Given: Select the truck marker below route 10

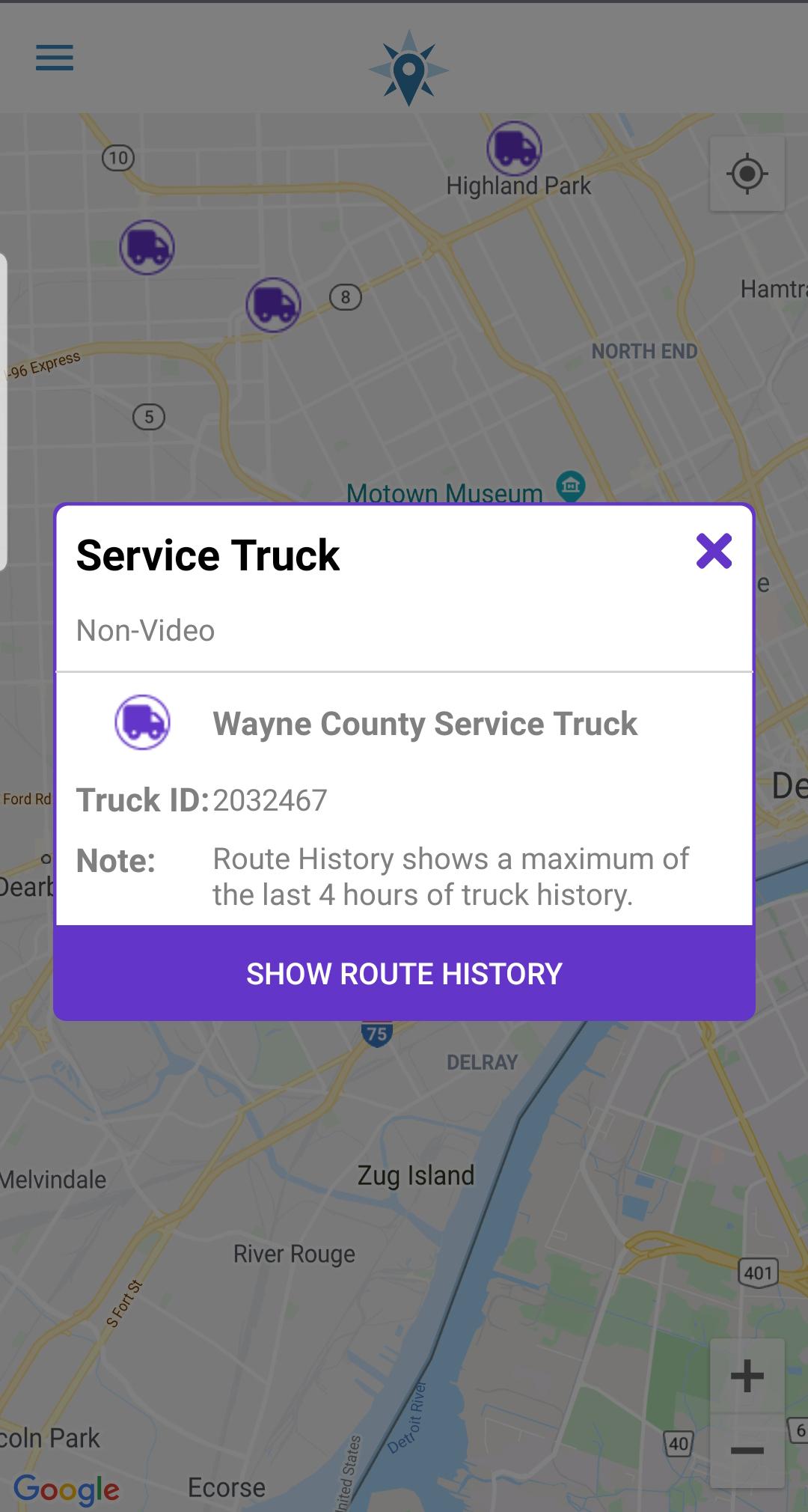Looking at the screenshot, I should tap(147, 247).
